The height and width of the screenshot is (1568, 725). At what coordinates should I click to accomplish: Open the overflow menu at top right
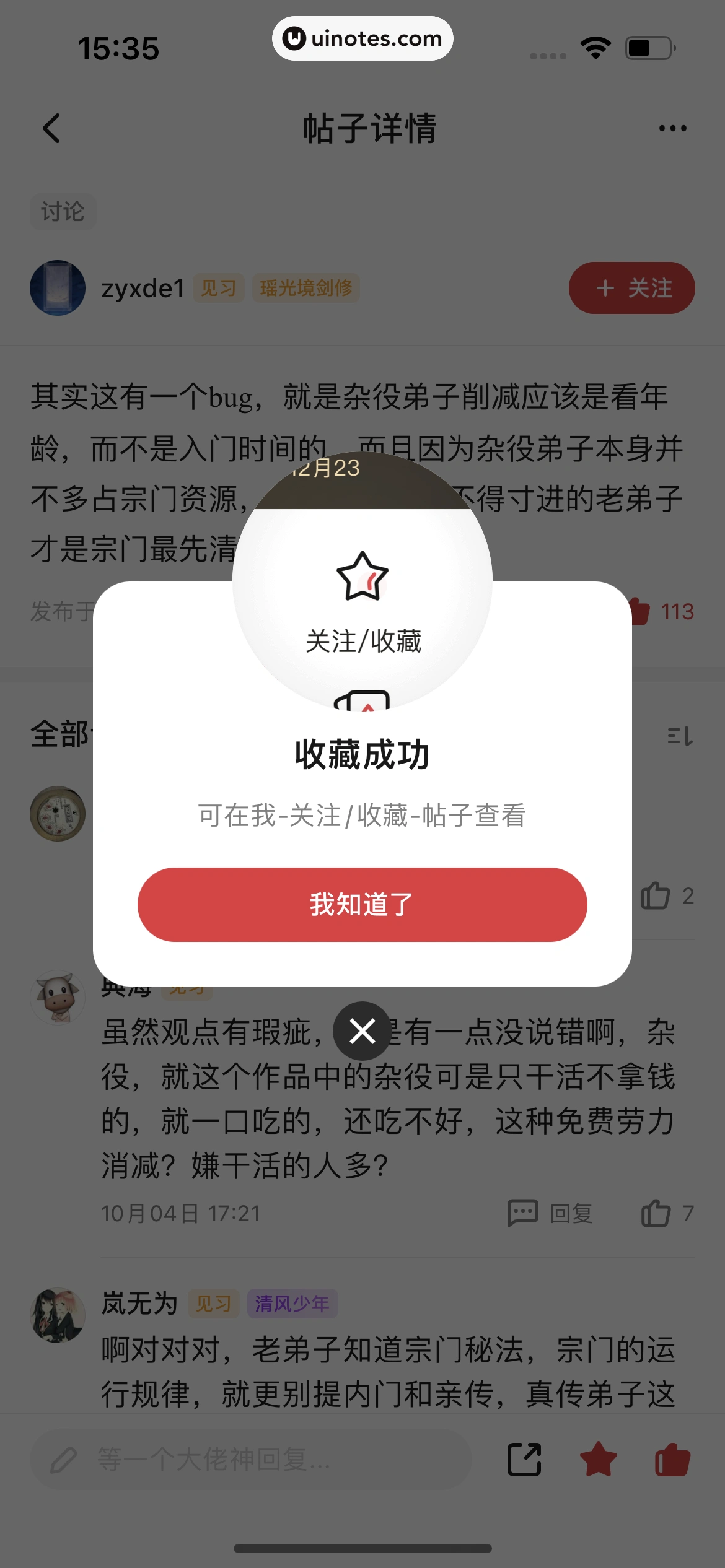click(673, 127)
